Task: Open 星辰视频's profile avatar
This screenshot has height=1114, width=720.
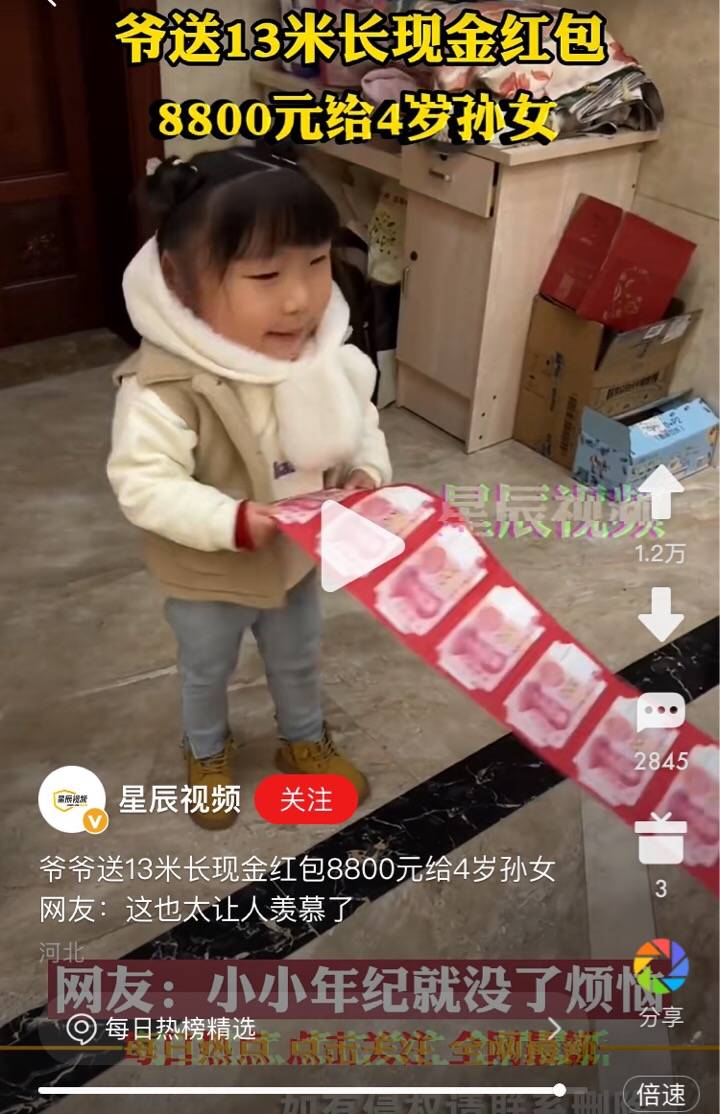Action: pyautogui.click(x=72, y=800)
